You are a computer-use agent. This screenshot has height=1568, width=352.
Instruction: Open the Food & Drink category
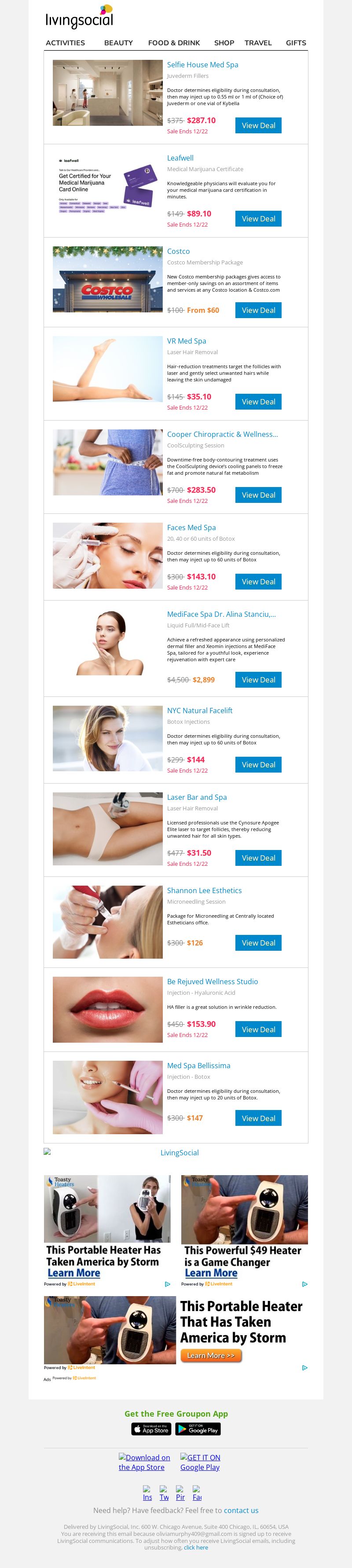tap(173, 43)
